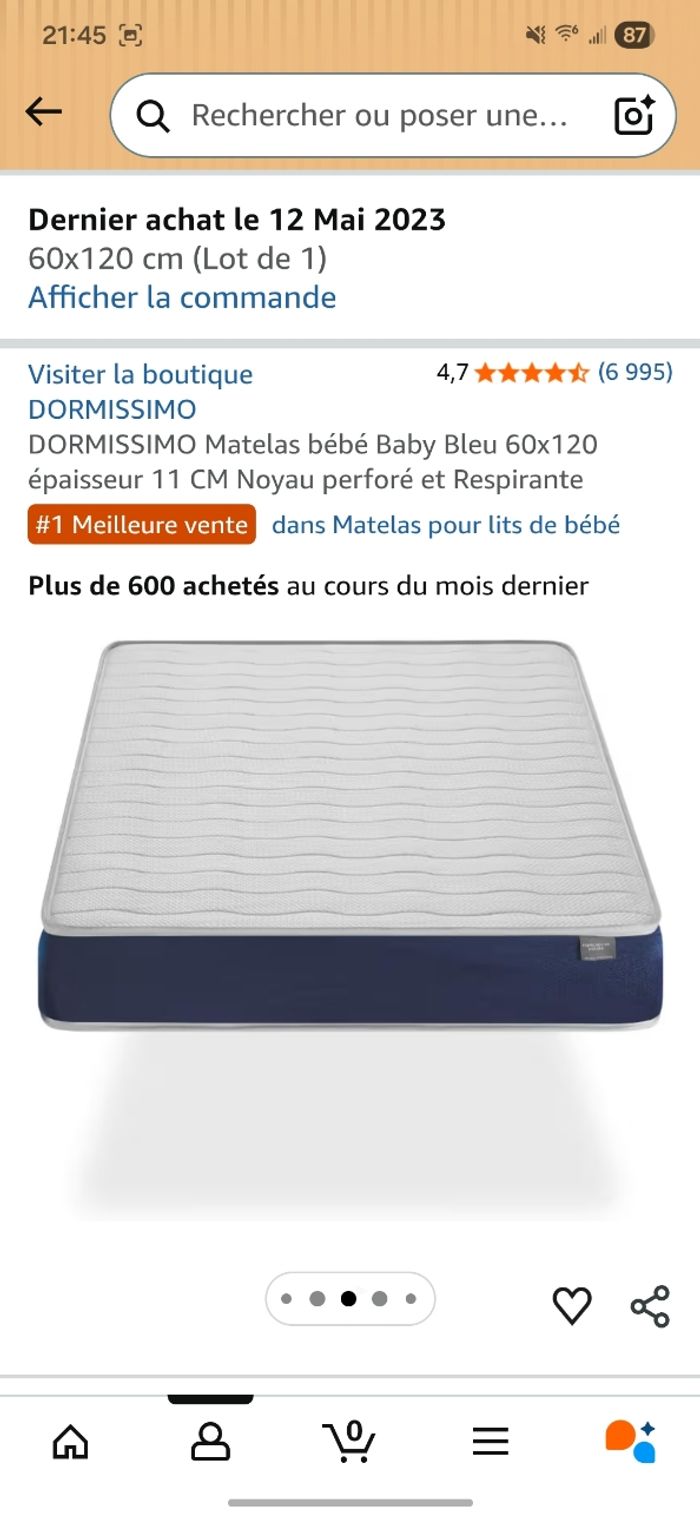Open "Afficher la commande" link
Screen dimensions: 700x1517
coord(182,298)
